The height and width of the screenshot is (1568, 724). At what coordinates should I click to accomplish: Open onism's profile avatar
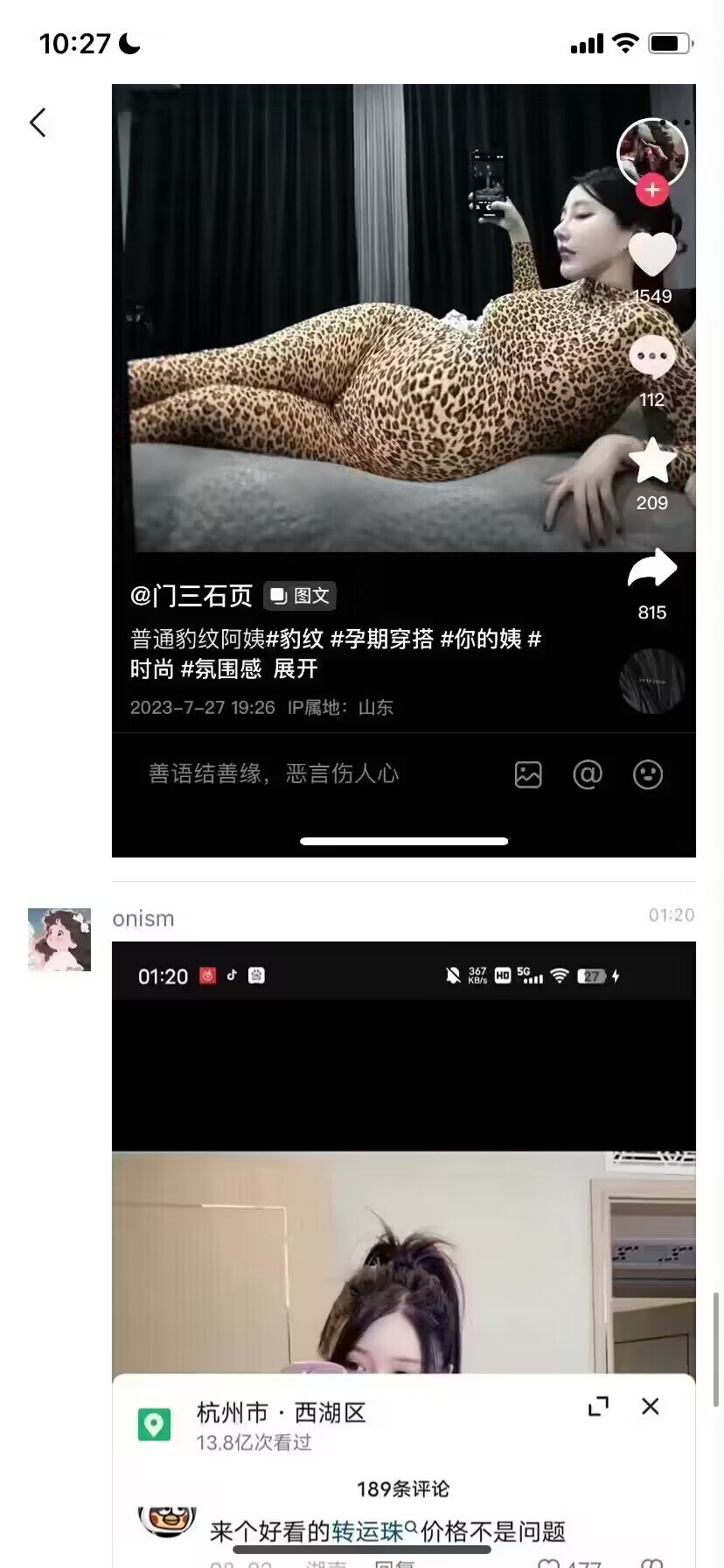[x=59, y=940]
